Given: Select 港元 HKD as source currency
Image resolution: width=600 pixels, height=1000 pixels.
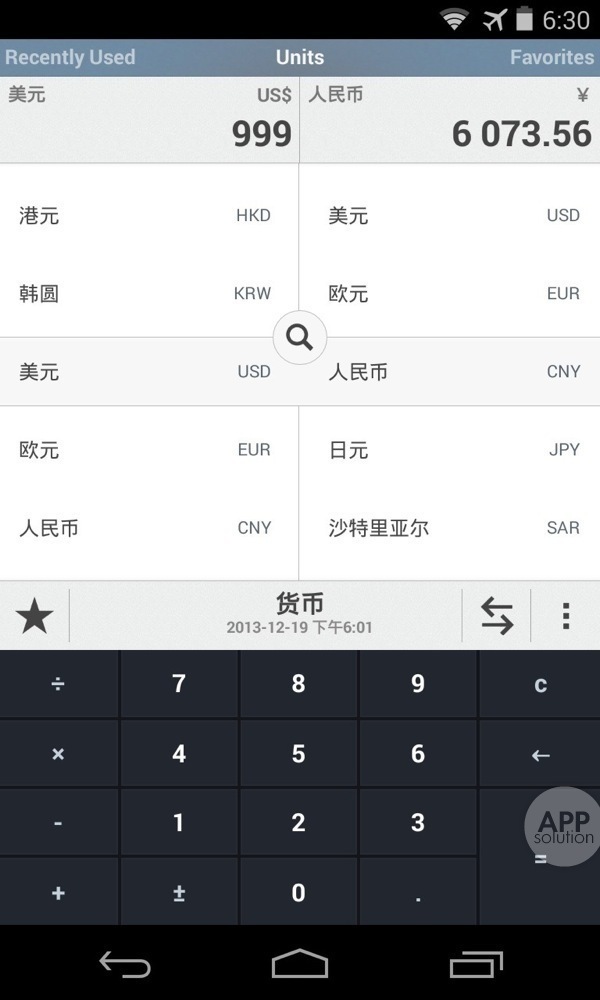Looking at the screenshot, I should click(x=145, y=215).
